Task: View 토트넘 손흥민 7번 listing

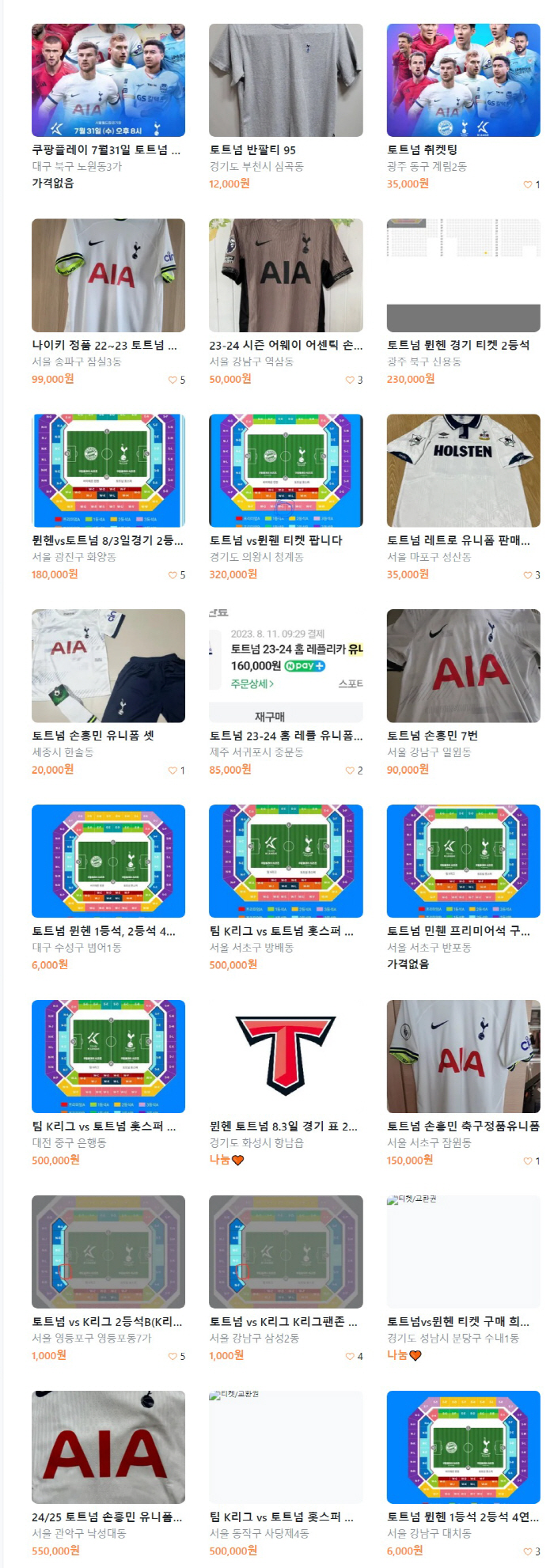Action: (463, 666)
